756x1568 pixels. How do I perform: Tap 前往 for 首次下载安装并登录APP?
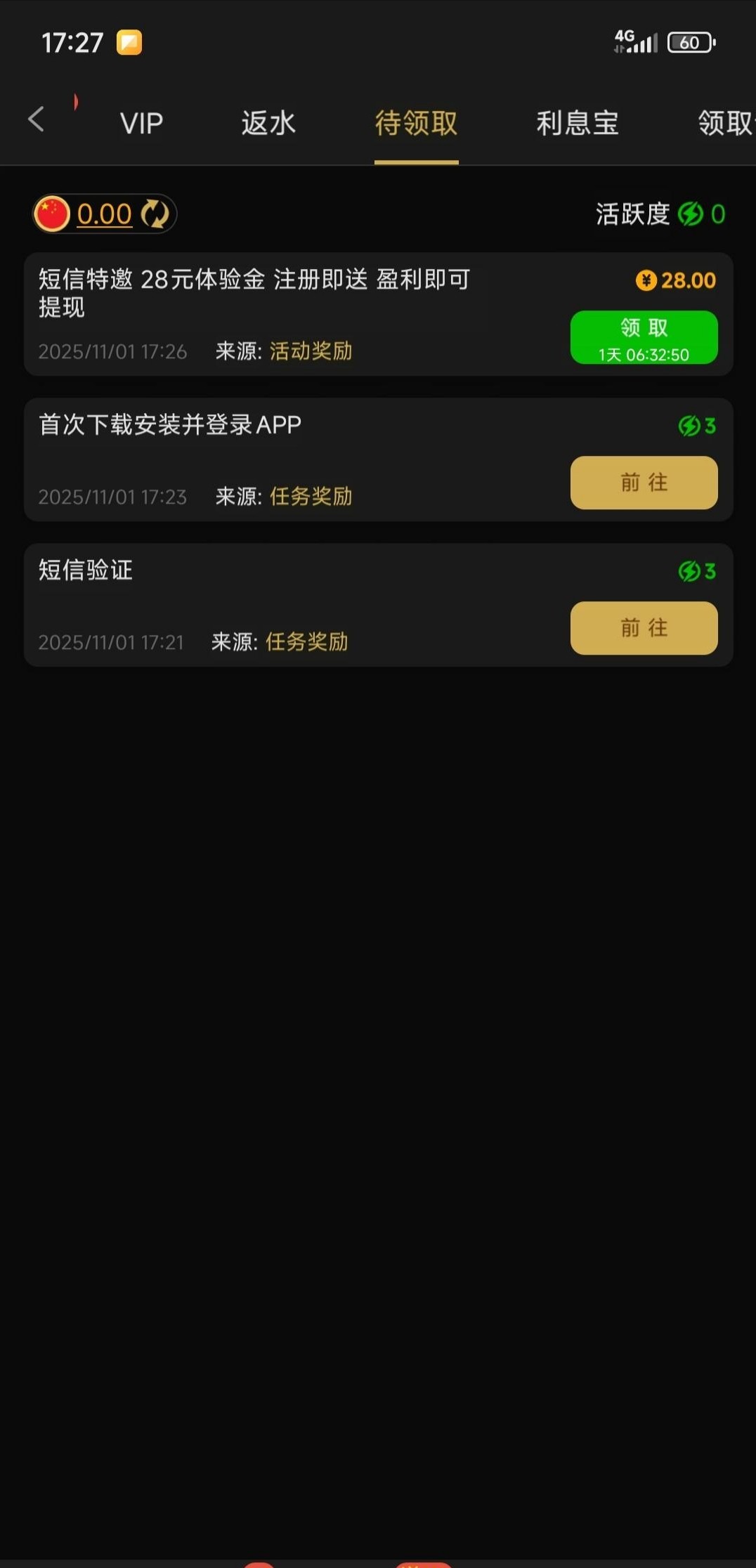(x=644, y=483)
